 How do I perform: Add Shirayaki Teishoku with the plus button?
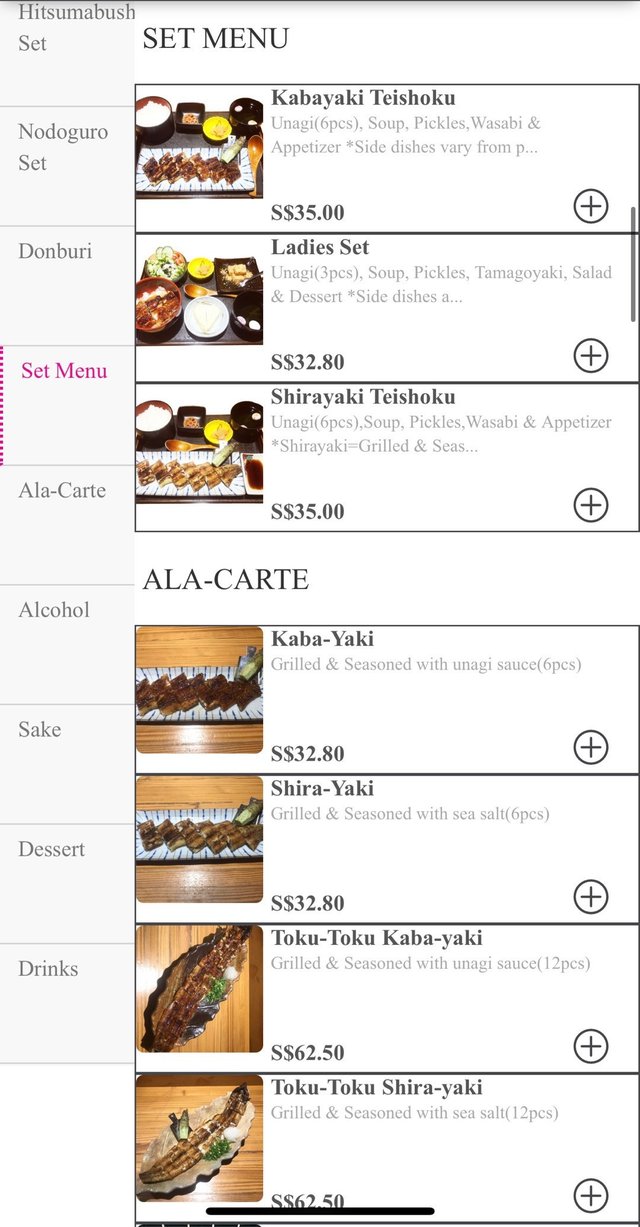point(591,505)
